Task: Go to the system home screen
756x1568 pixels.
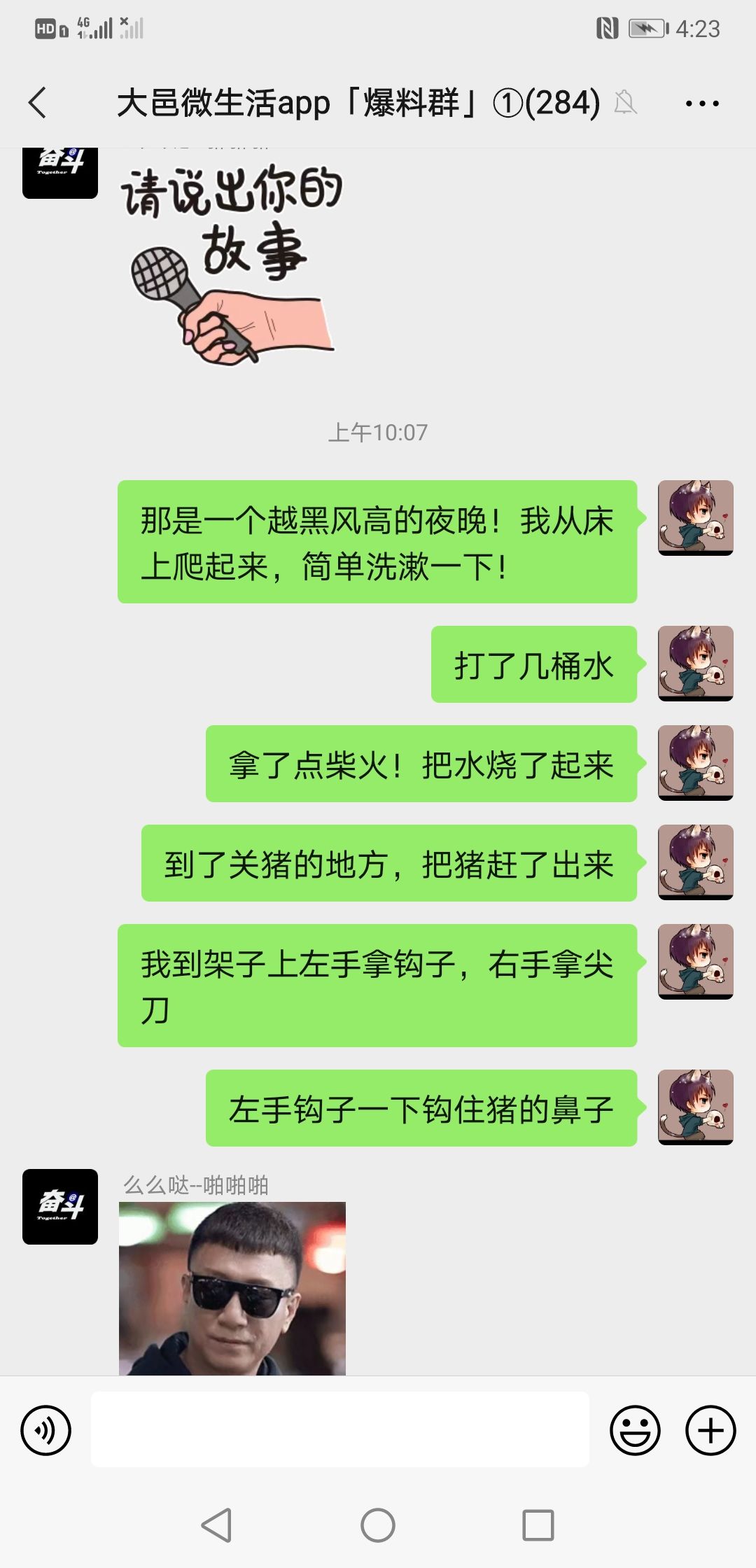Action: point(378,1525)
